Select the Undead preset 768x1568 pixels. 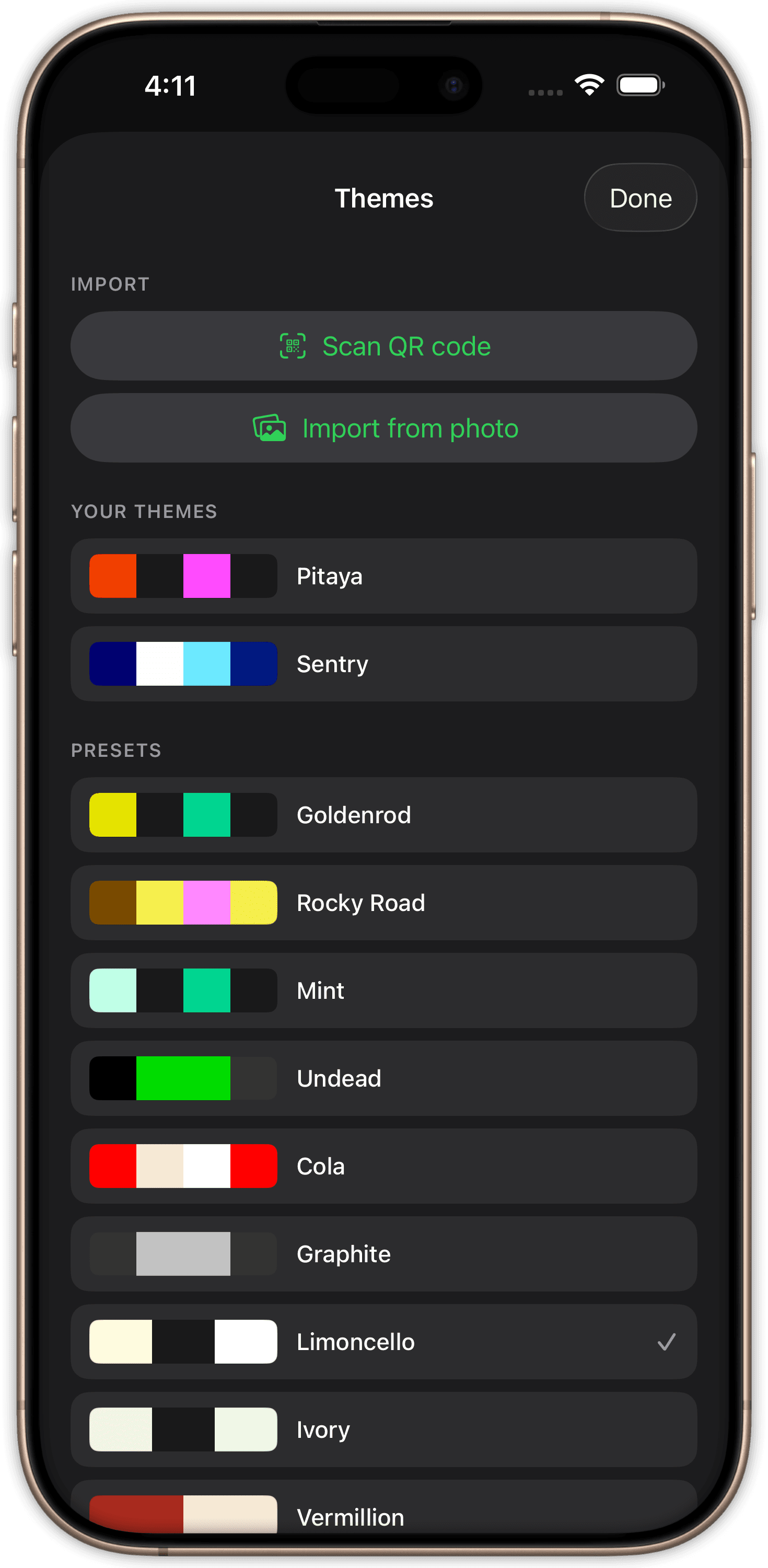(384, 1078)
